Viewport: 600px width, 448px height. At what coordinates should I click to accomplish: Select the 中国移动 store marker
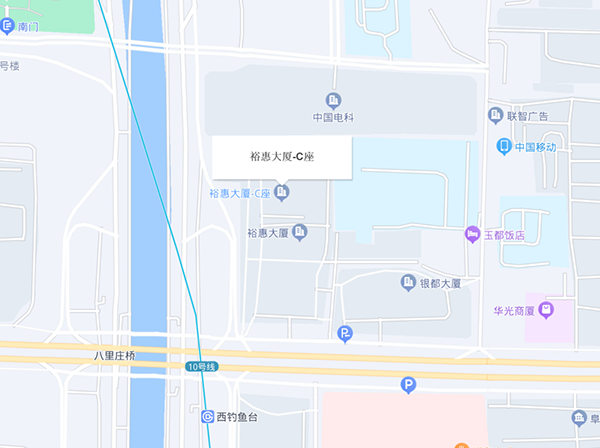coord(505,147)
